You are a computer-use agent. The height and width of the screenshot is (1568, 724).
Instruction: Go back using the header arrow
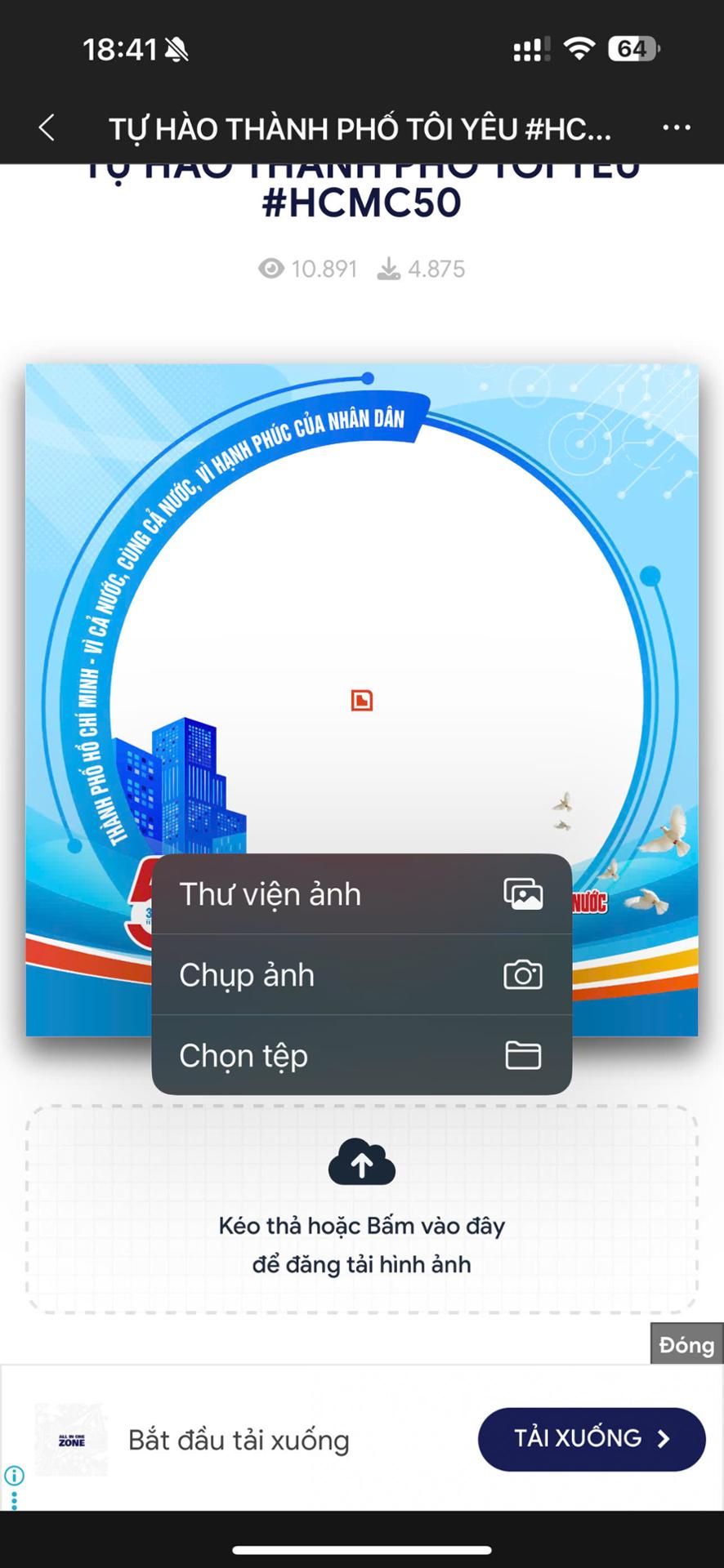click(47, 127)
